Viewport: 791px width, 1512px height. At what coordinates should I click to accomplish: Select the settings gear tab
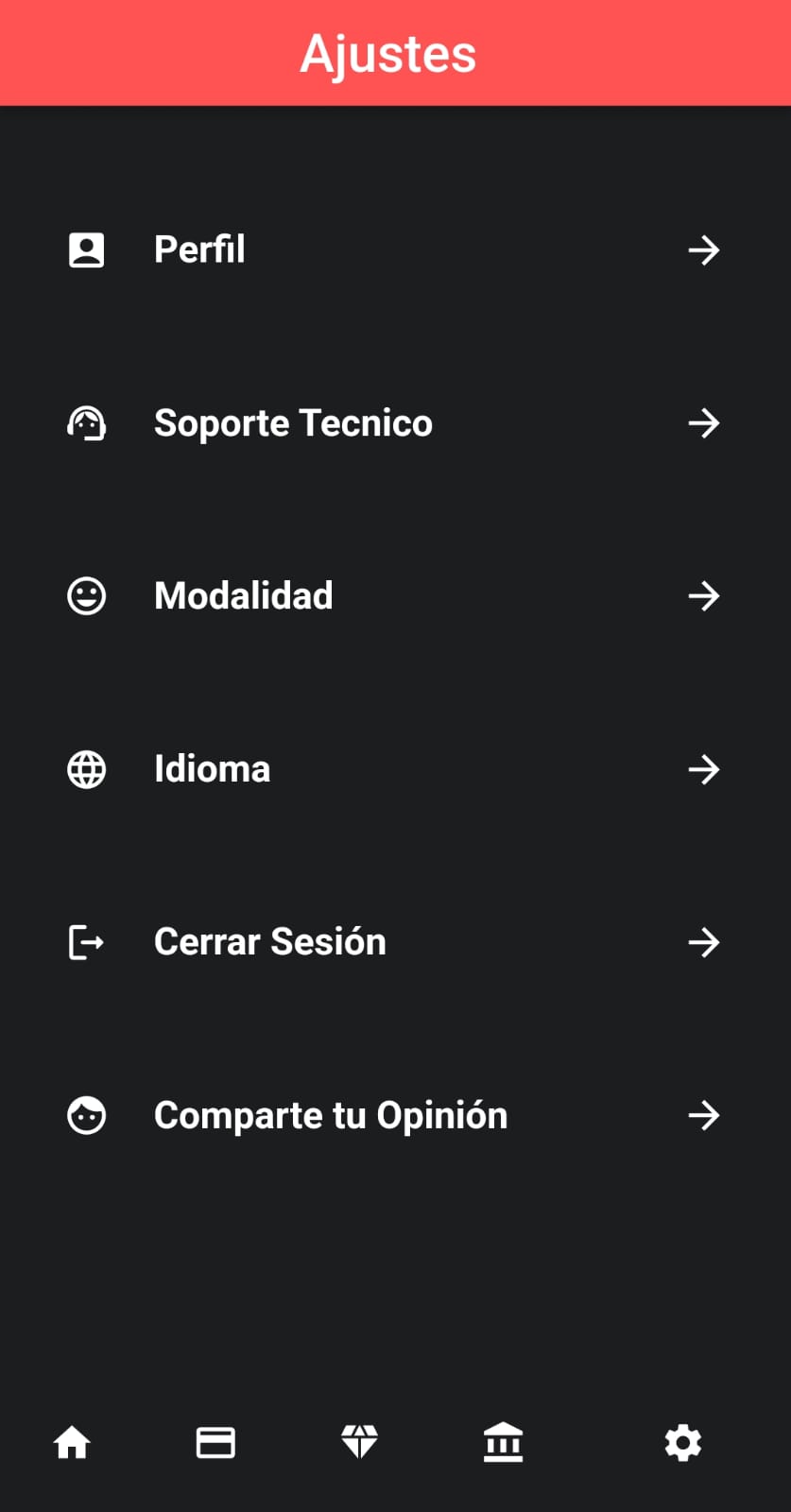click(x=682, y=1443)
